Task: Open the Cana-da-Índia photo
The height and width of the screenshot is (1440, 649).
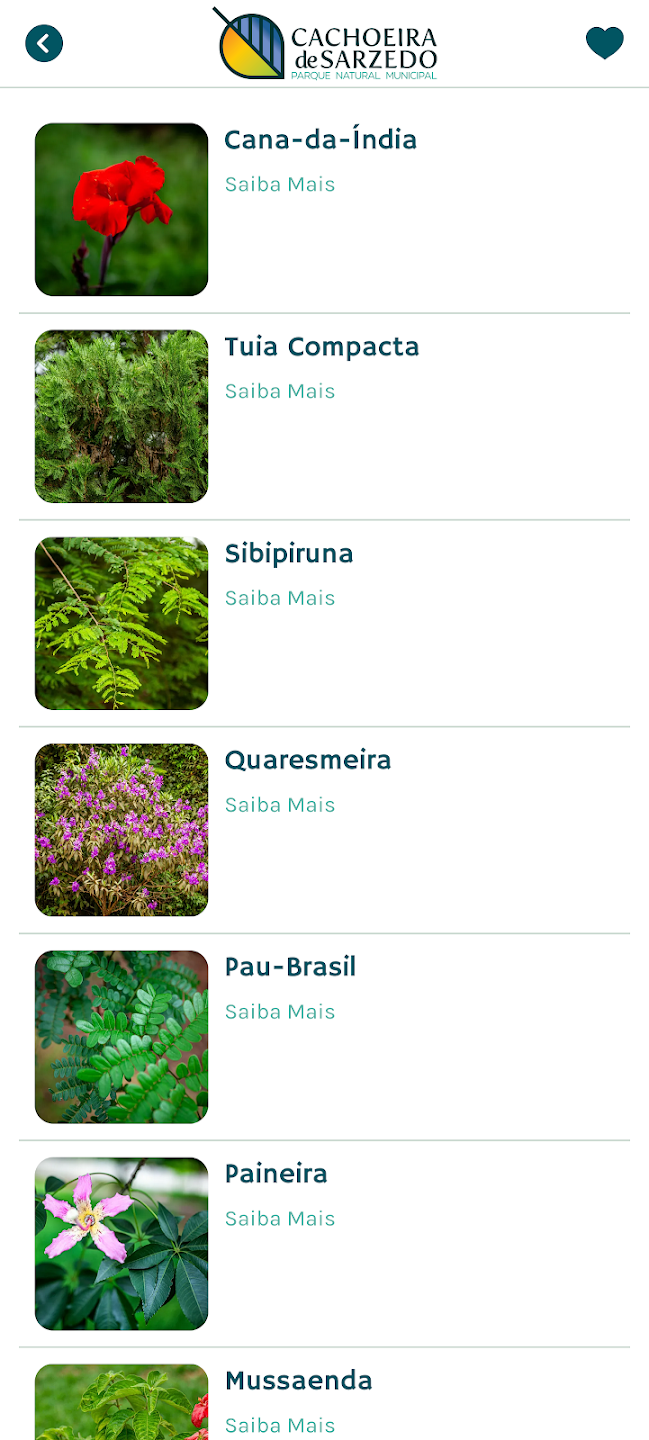Action: click(121, 210)
